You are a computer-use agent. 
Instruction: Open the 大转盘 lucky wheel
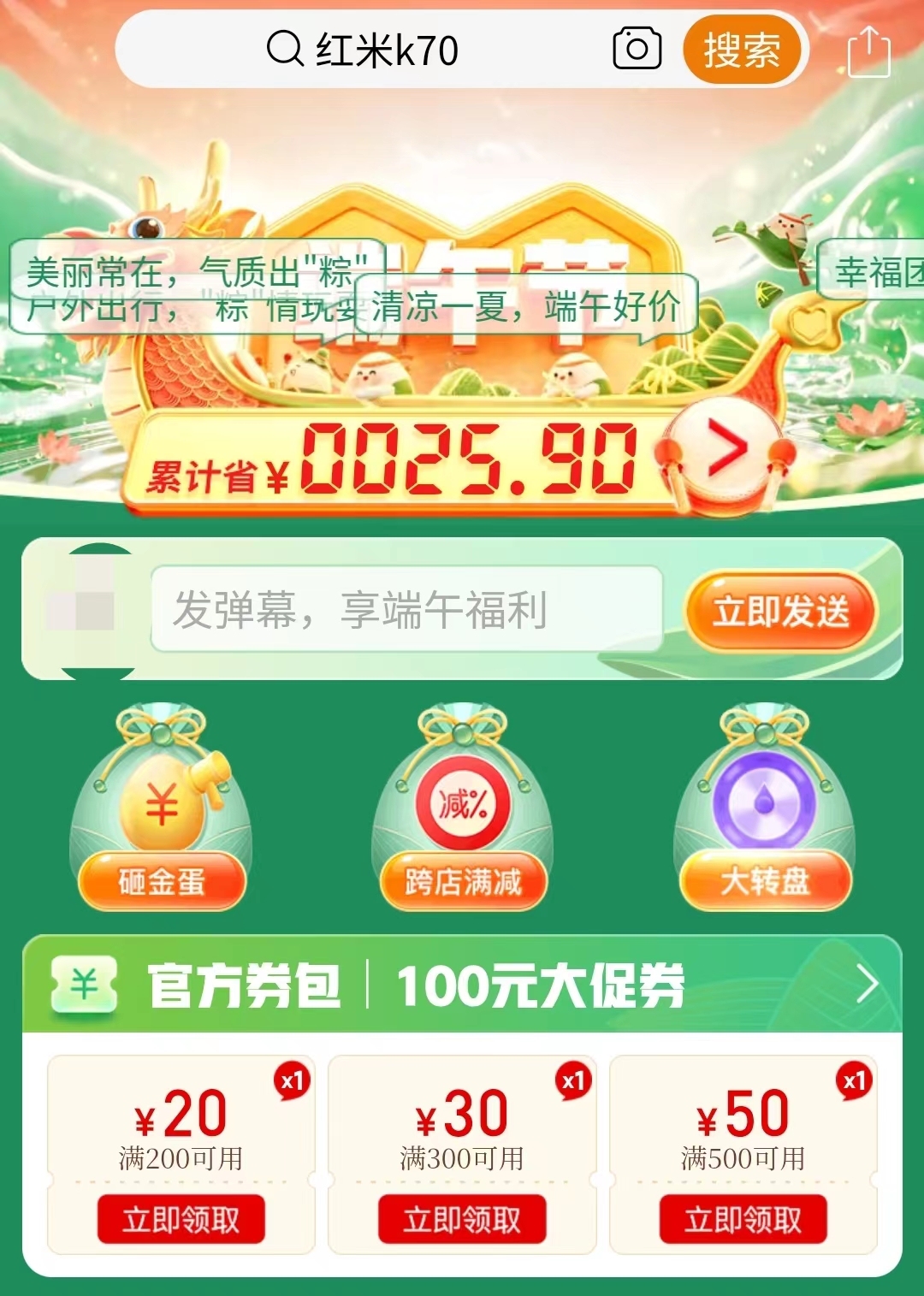(x=765, y=808)
